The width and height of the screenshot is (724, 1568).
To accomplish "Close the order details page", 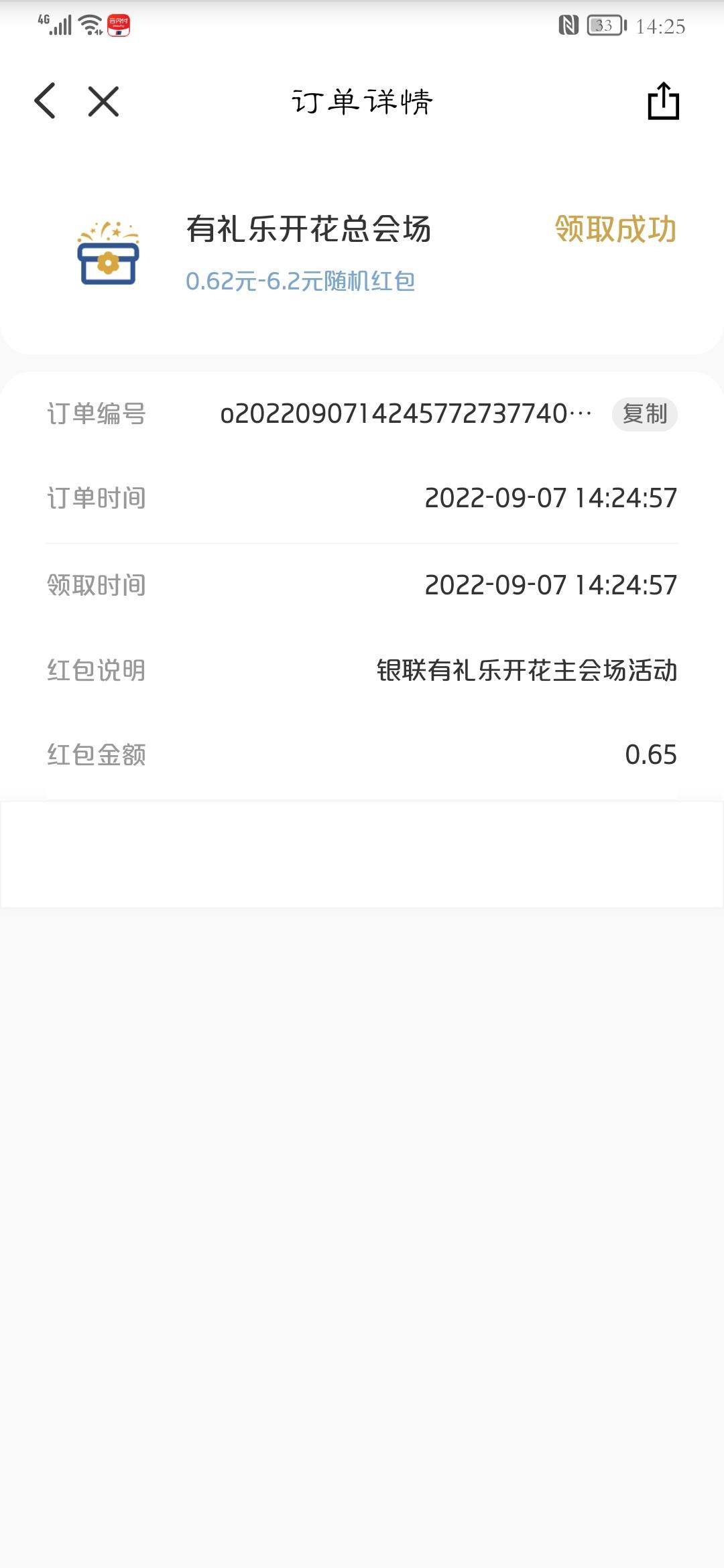I will 103,101.
